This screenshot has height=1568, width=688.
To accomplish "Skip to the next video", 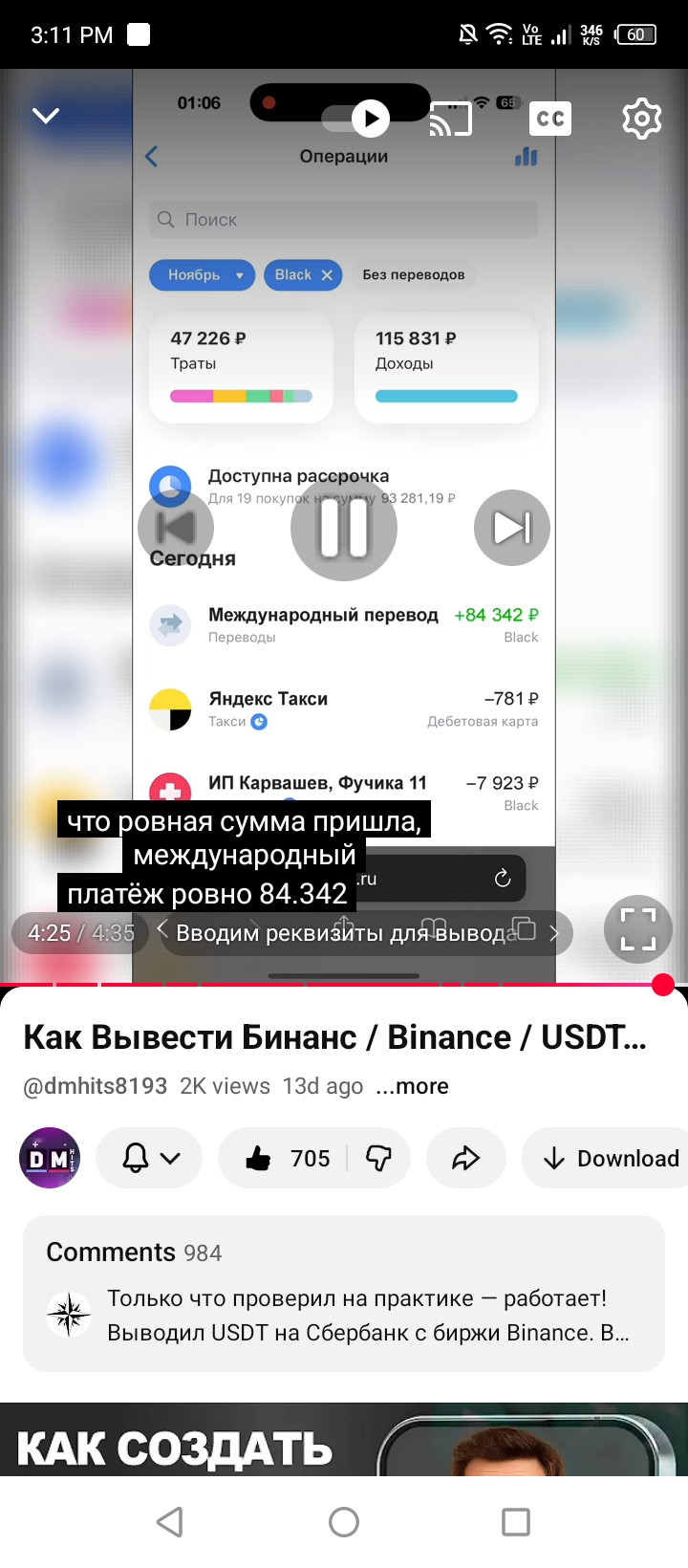I will [x=511, y=528].
